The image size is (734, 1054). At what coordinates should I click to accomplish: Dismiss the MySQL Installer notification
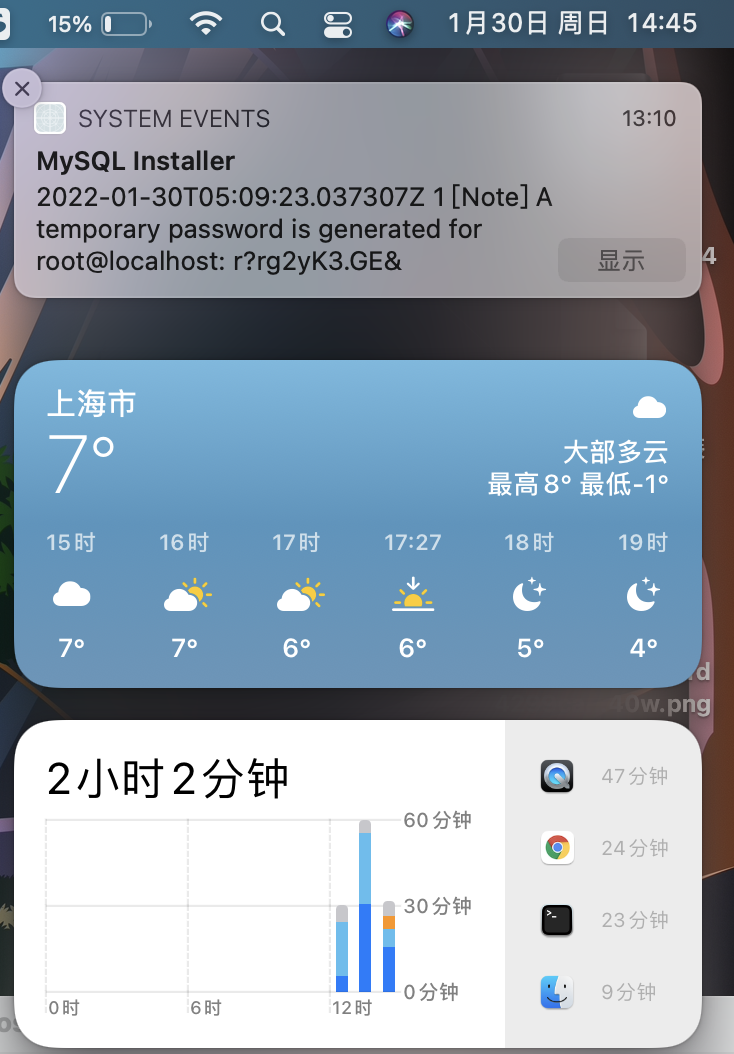click(22, 88)
